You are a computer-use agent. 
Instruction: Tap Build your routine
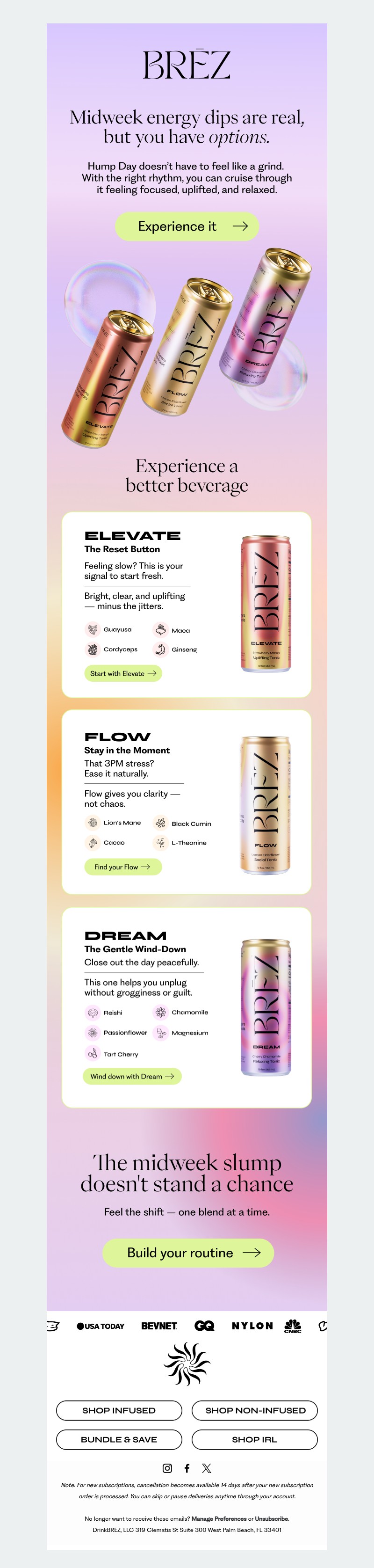188,1253
